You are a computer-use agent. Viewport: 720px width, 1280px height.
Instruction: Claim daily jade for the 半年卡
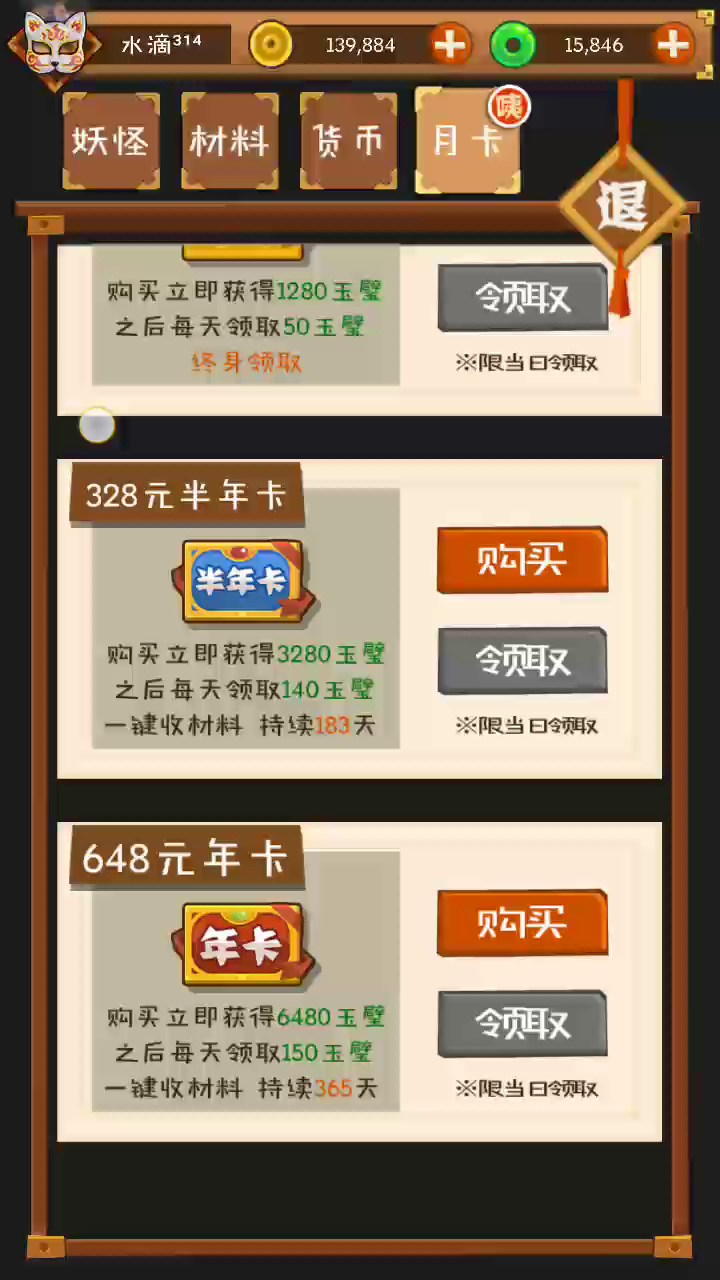[522, 661]
